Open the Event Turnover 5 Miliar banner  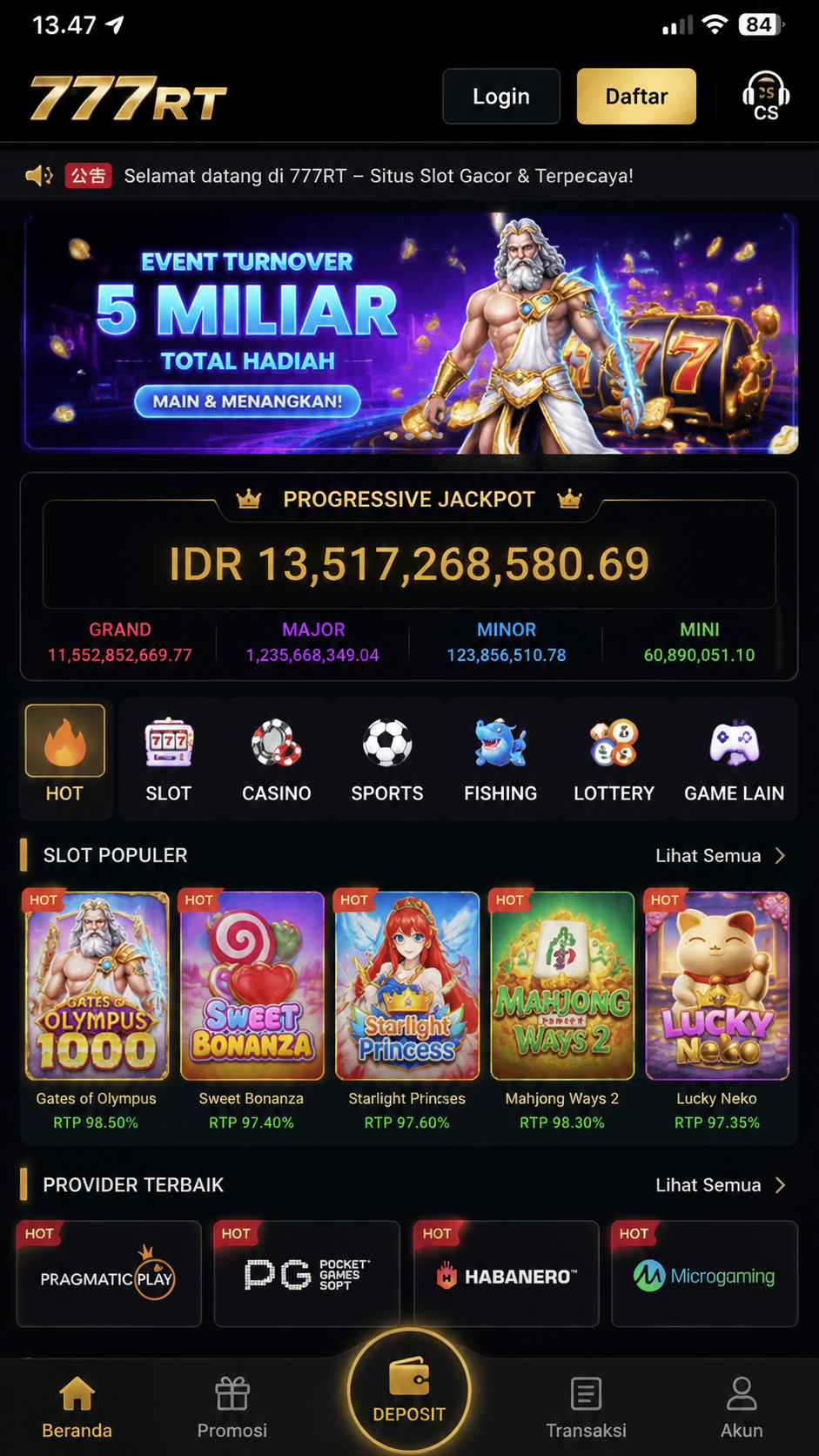(411, 334)
